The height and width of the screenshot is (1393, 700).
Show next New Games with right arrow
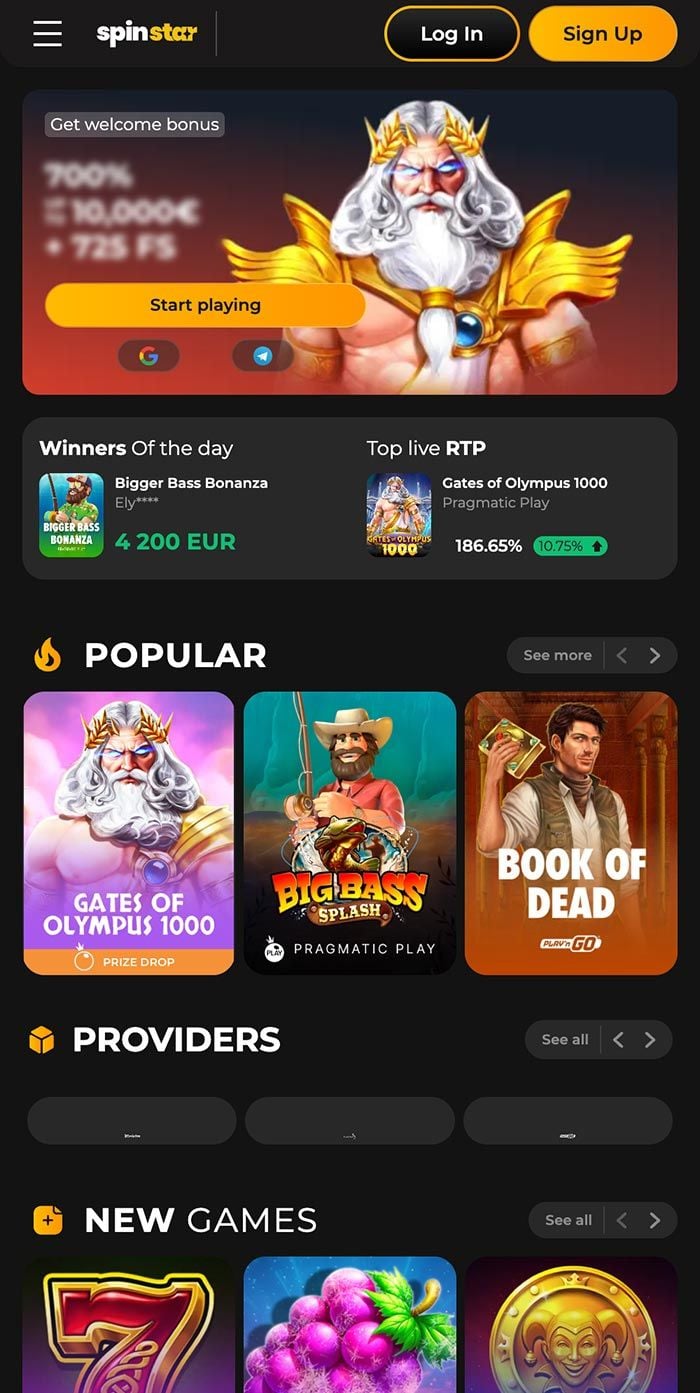(x=655, y=1220)
